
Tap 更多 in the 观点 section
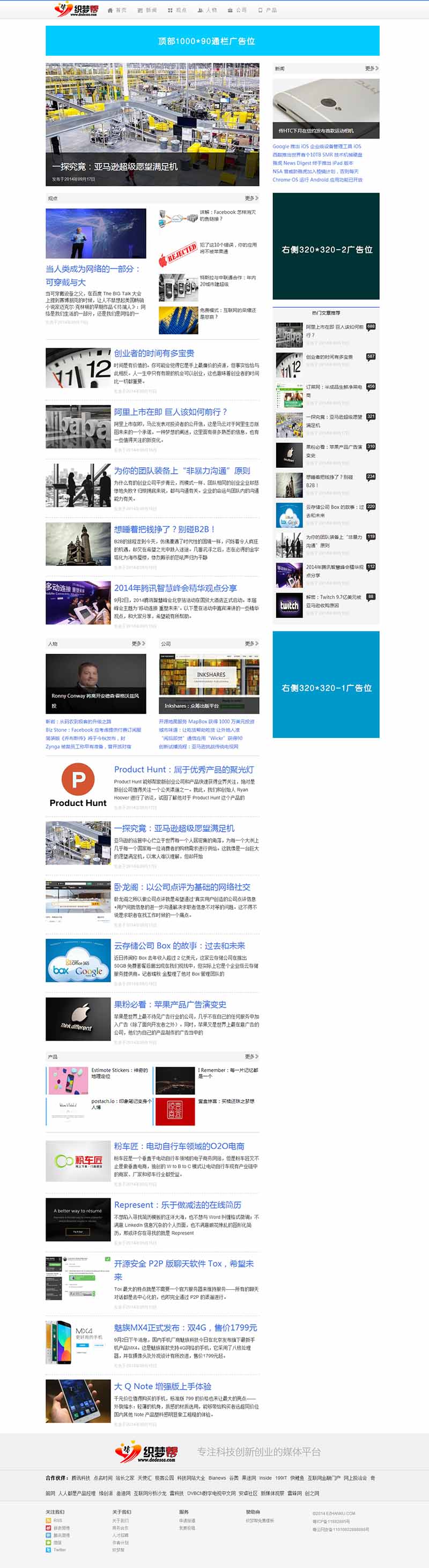(251, 198)
